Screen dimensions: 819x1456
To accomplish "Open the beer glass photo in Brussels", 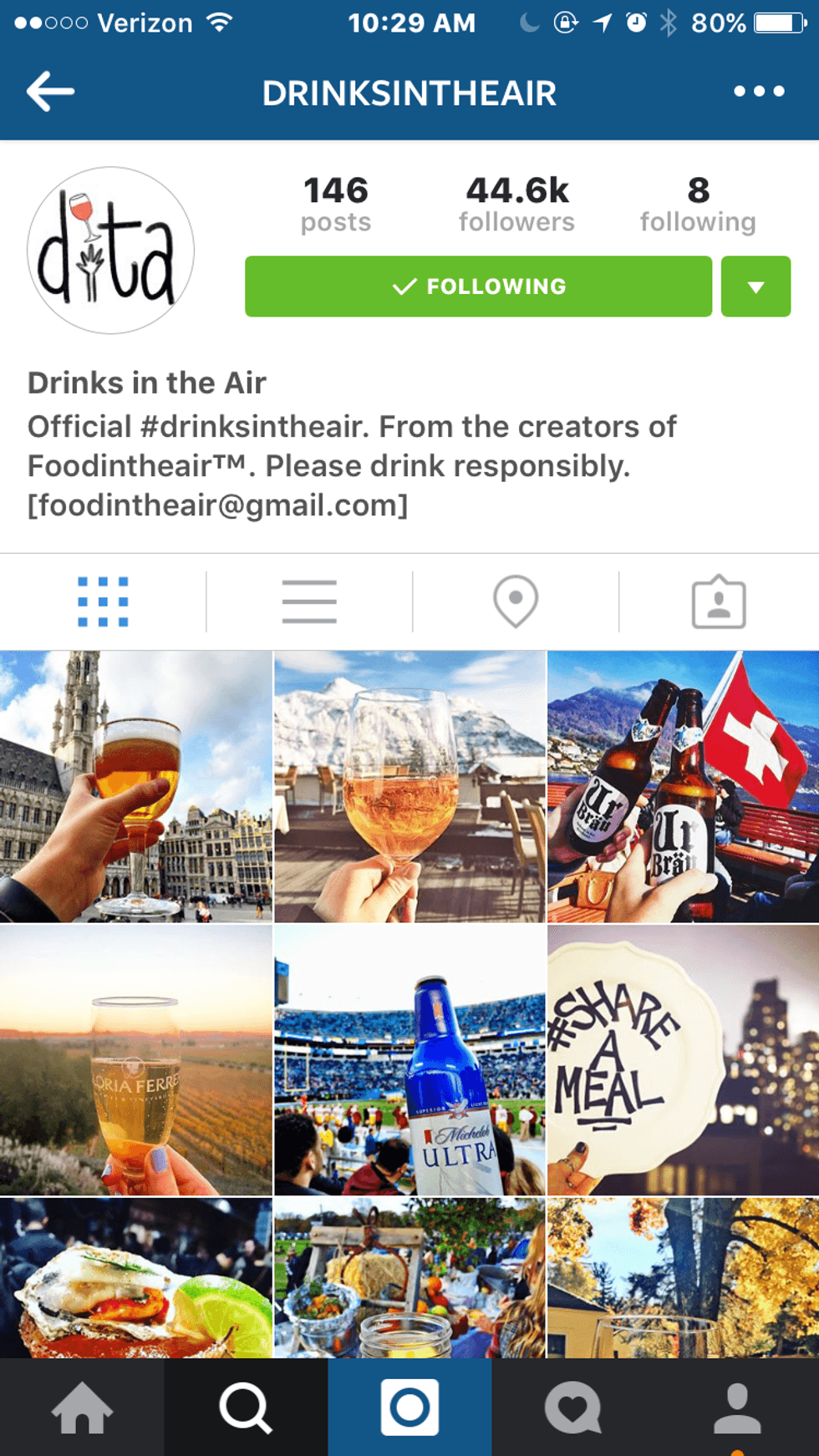I will pos(136,787).
